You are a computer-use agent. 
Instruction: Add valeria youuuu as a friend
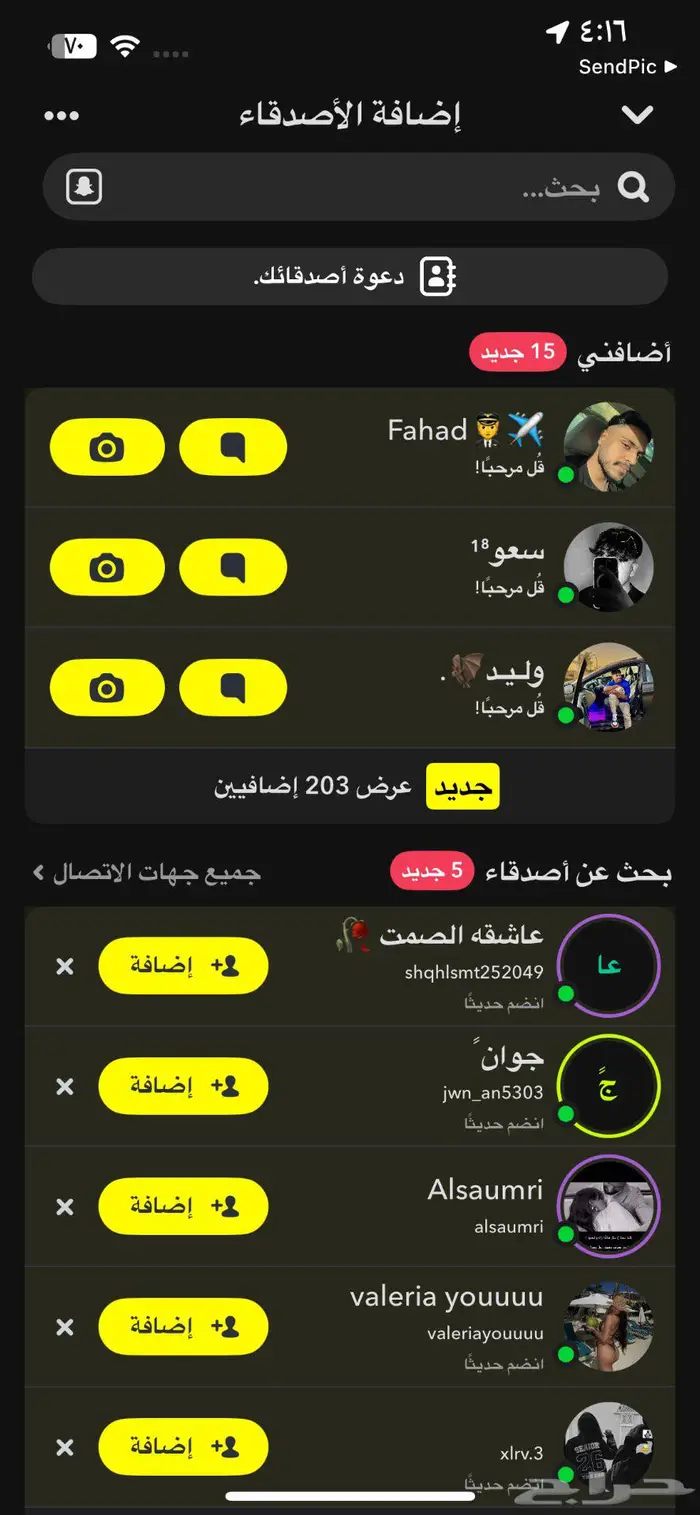tap(183, 1327)
